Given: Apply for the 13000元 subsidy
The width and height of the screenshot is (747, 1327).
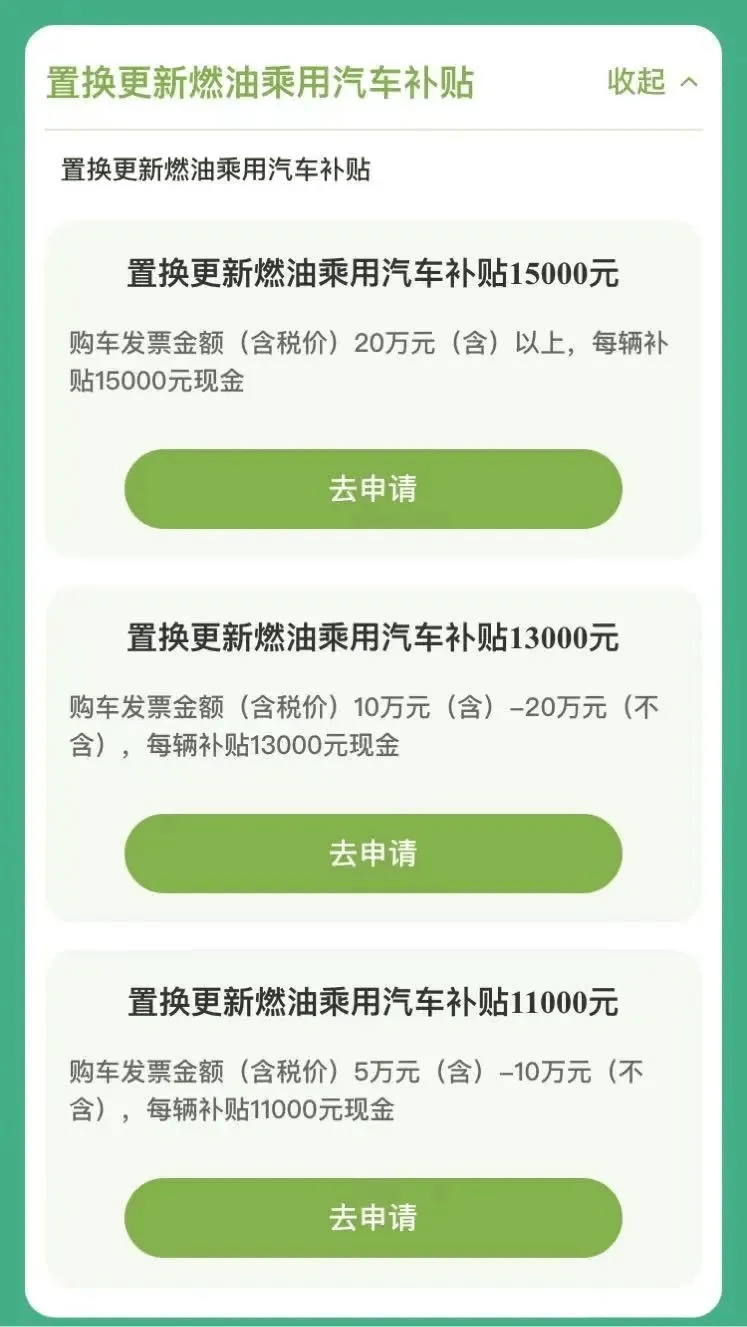Looking at the screenshot, I should (373, 853).
